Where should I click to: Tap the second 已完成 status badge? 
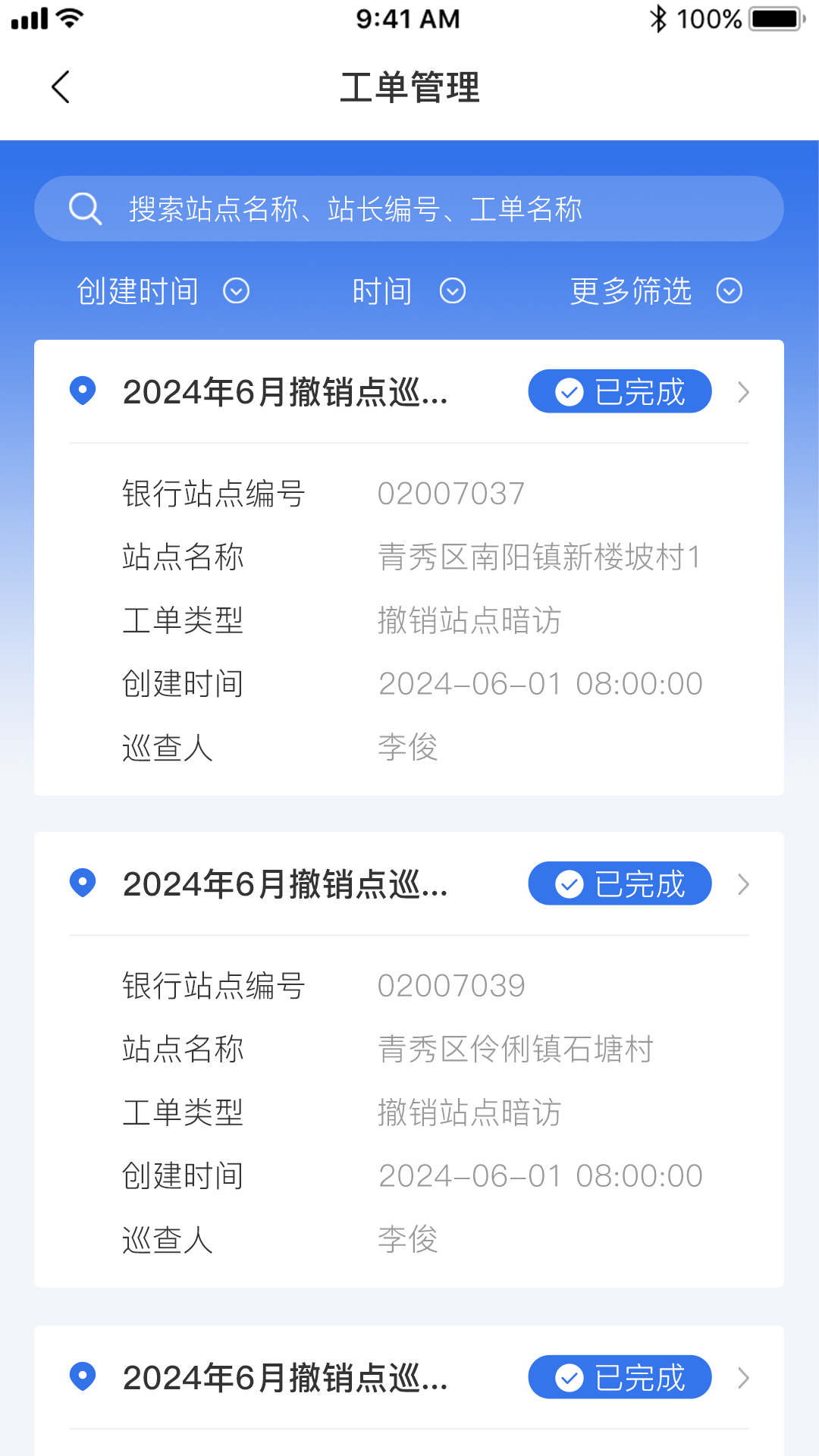click(x=619, y=883)
